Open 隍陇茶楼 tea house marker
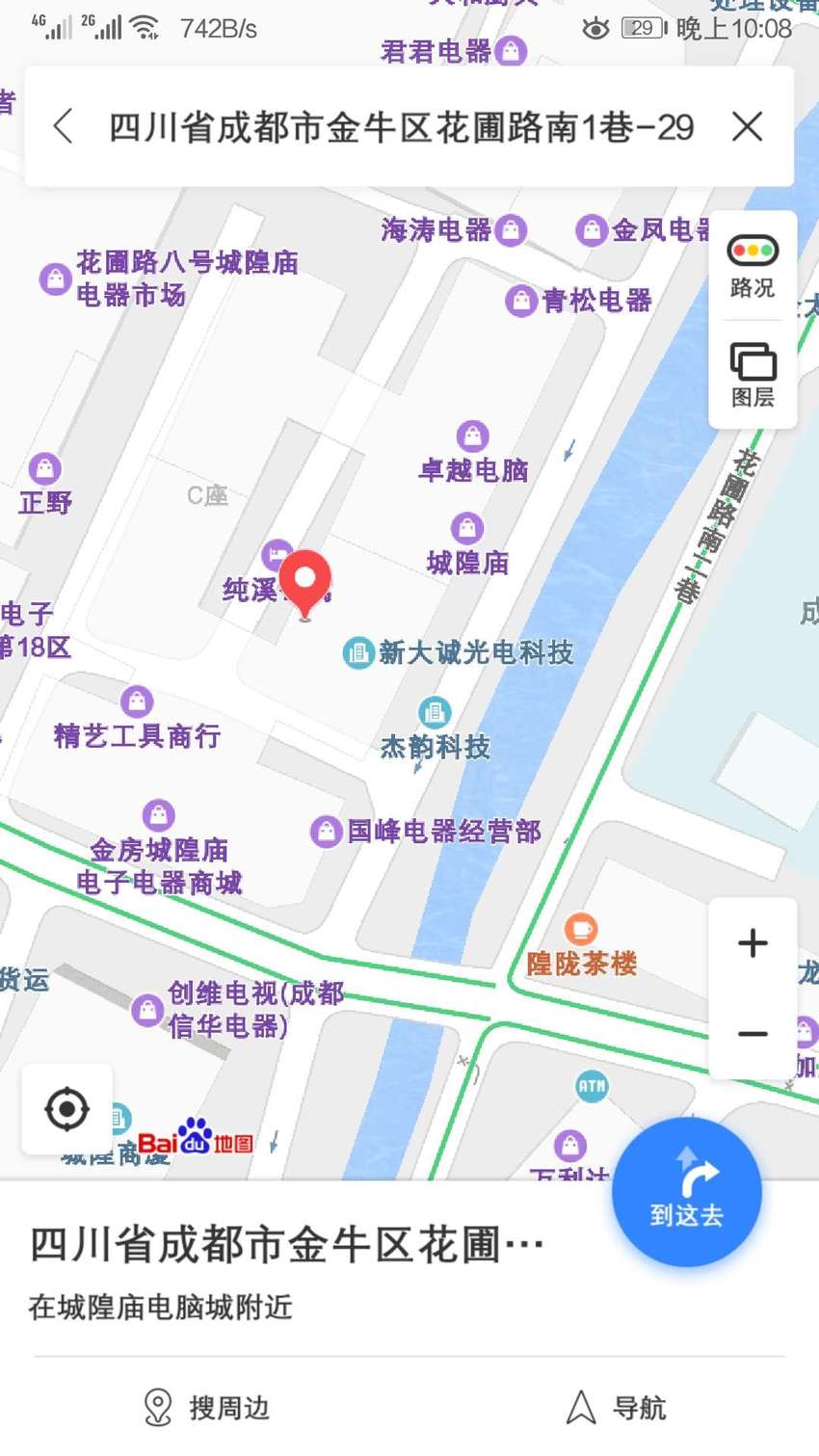Screen dimensions: 819x1456 [581, 947]
